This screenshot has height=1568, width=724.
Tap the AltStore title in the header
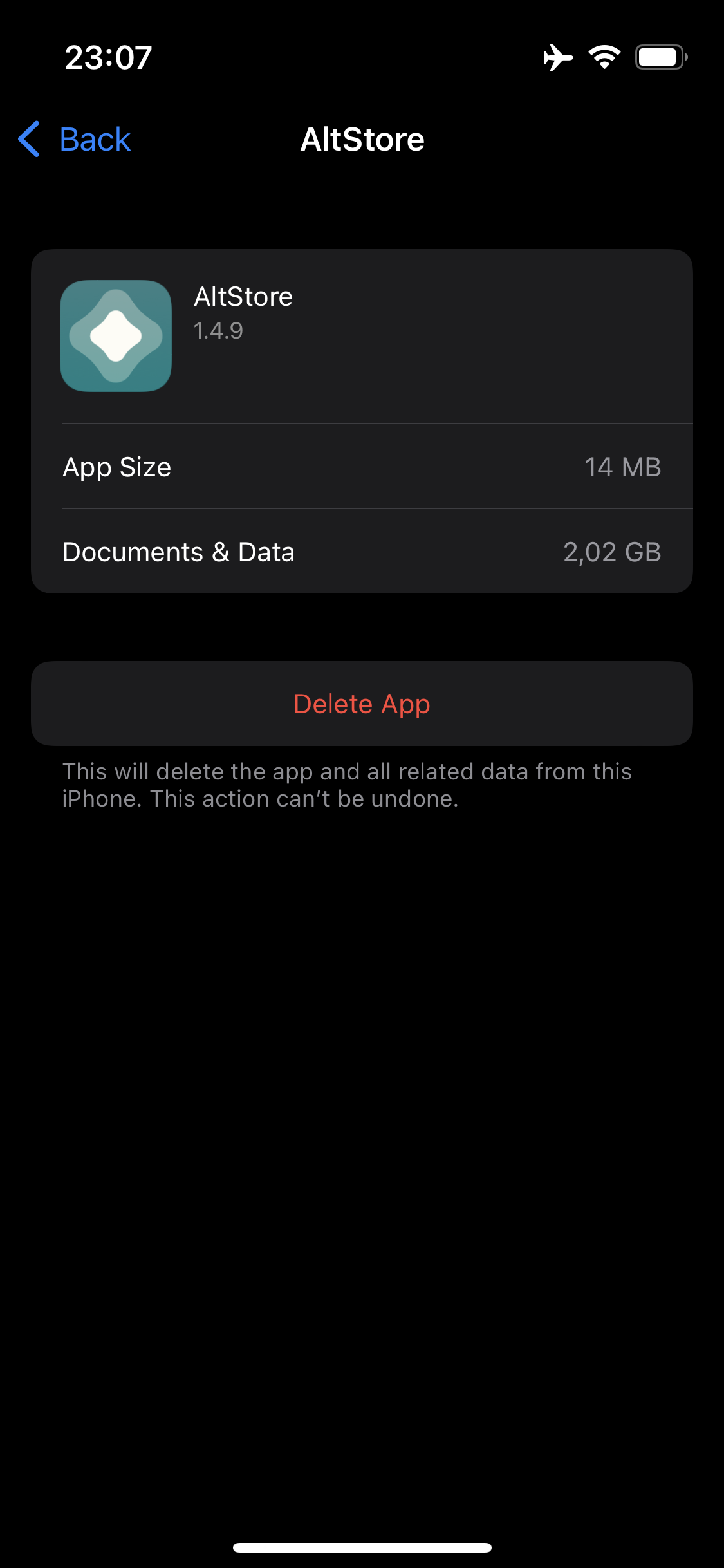pyautogui.click(x=362, y=138)
